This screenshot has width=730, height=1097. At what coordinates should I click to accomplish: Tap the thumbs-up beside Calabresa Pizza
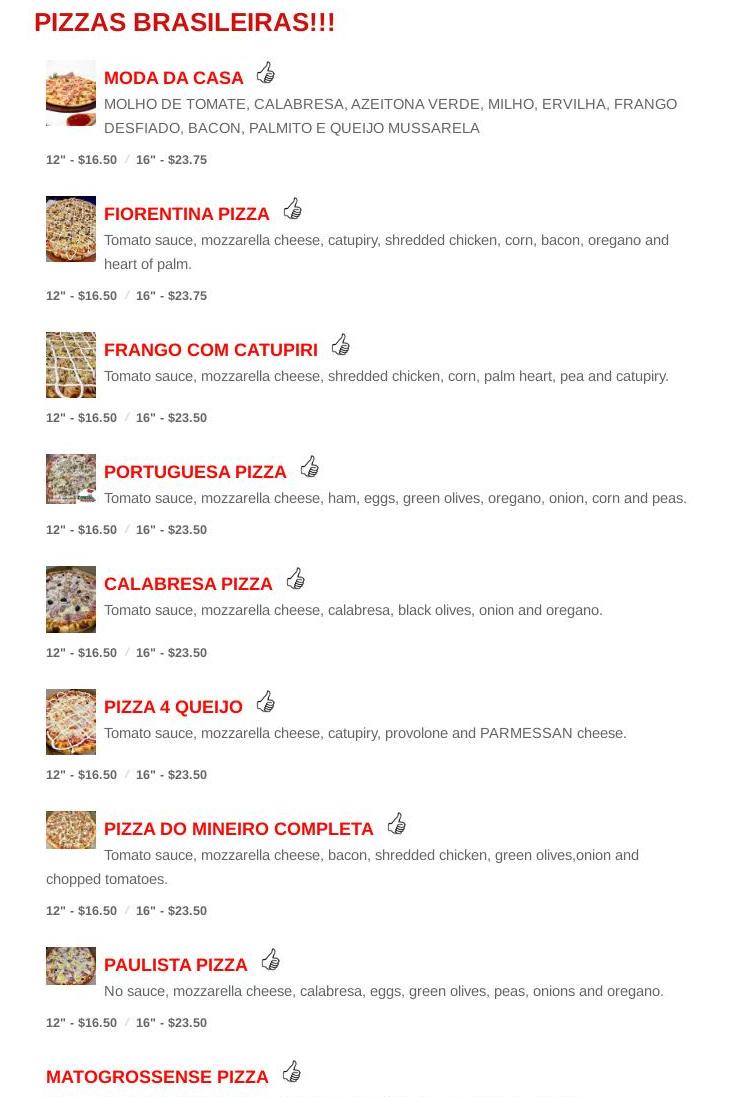[295, 579]
